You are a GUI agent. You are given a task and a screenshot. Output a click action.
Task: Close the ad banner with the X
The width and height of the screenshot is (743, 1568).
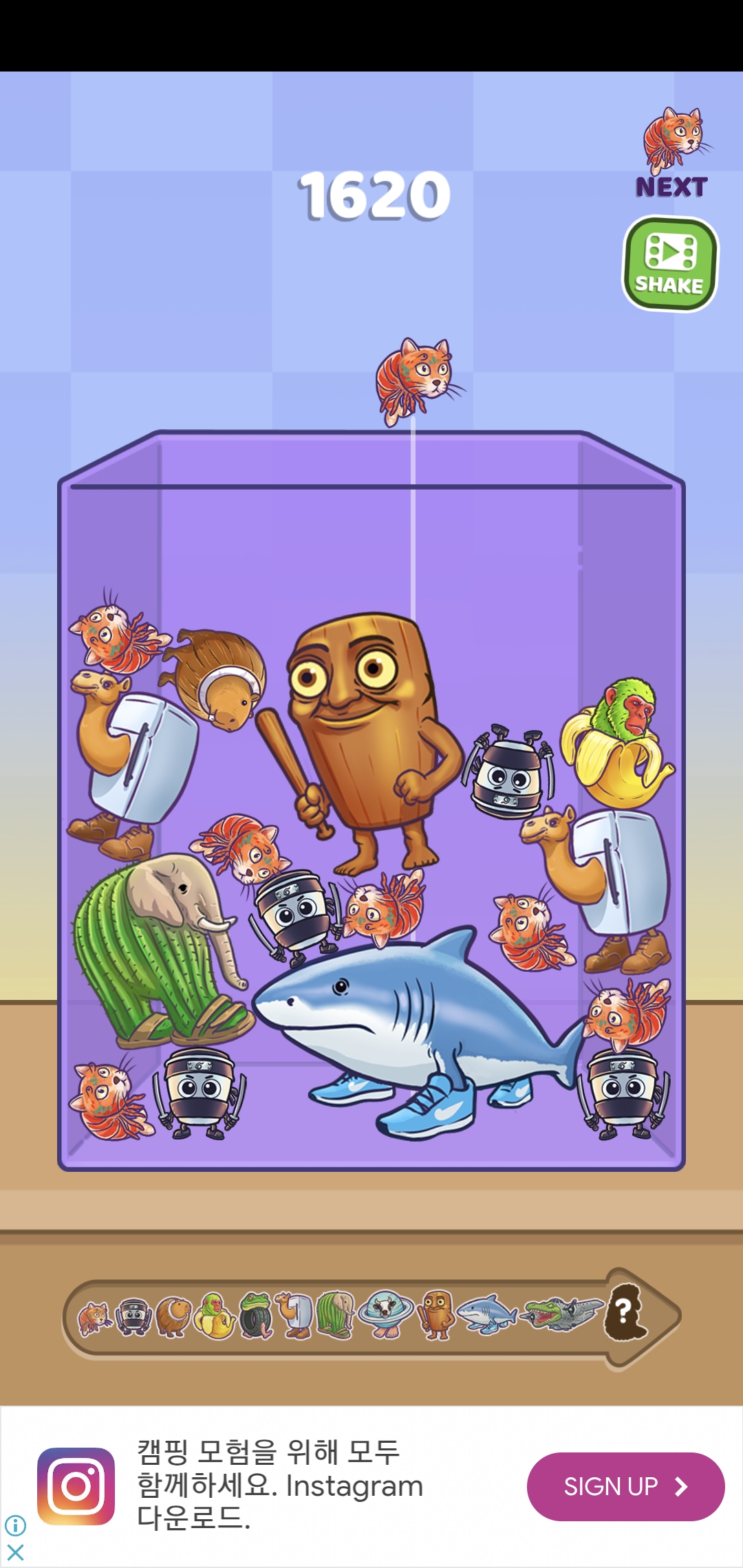pyautogui.click(x=15, y=1552)
